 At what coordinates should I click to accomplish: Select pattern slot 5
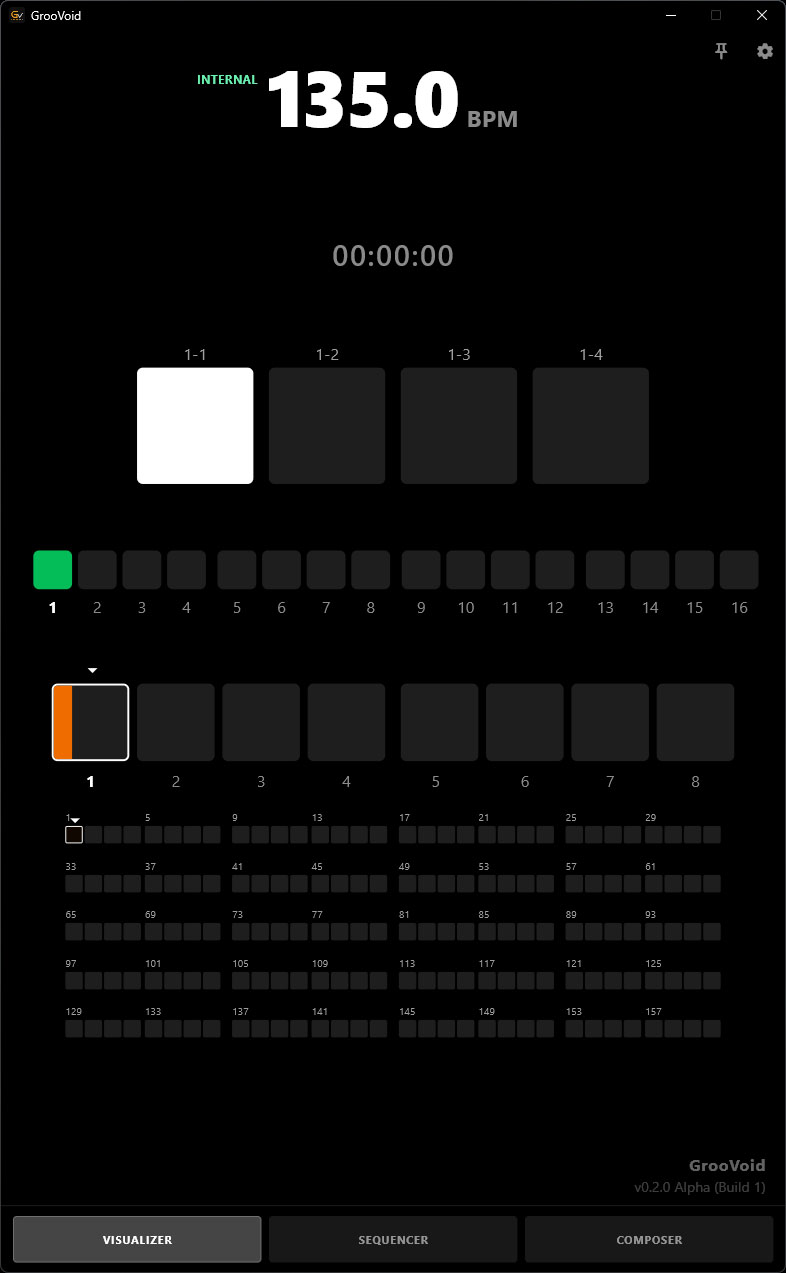[439, 722]
